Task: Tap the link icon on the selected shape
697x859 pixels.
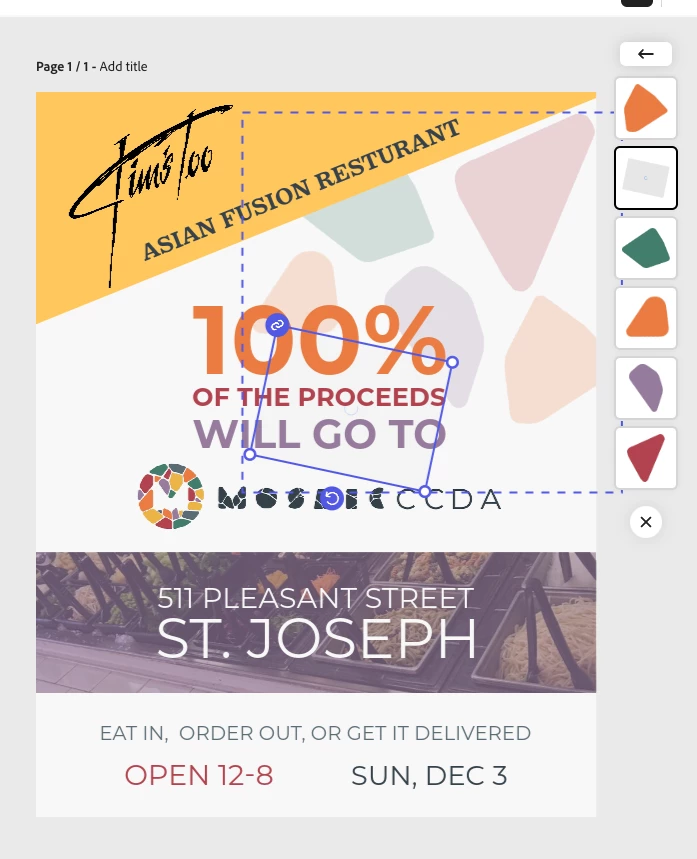Action: [278, 325]
